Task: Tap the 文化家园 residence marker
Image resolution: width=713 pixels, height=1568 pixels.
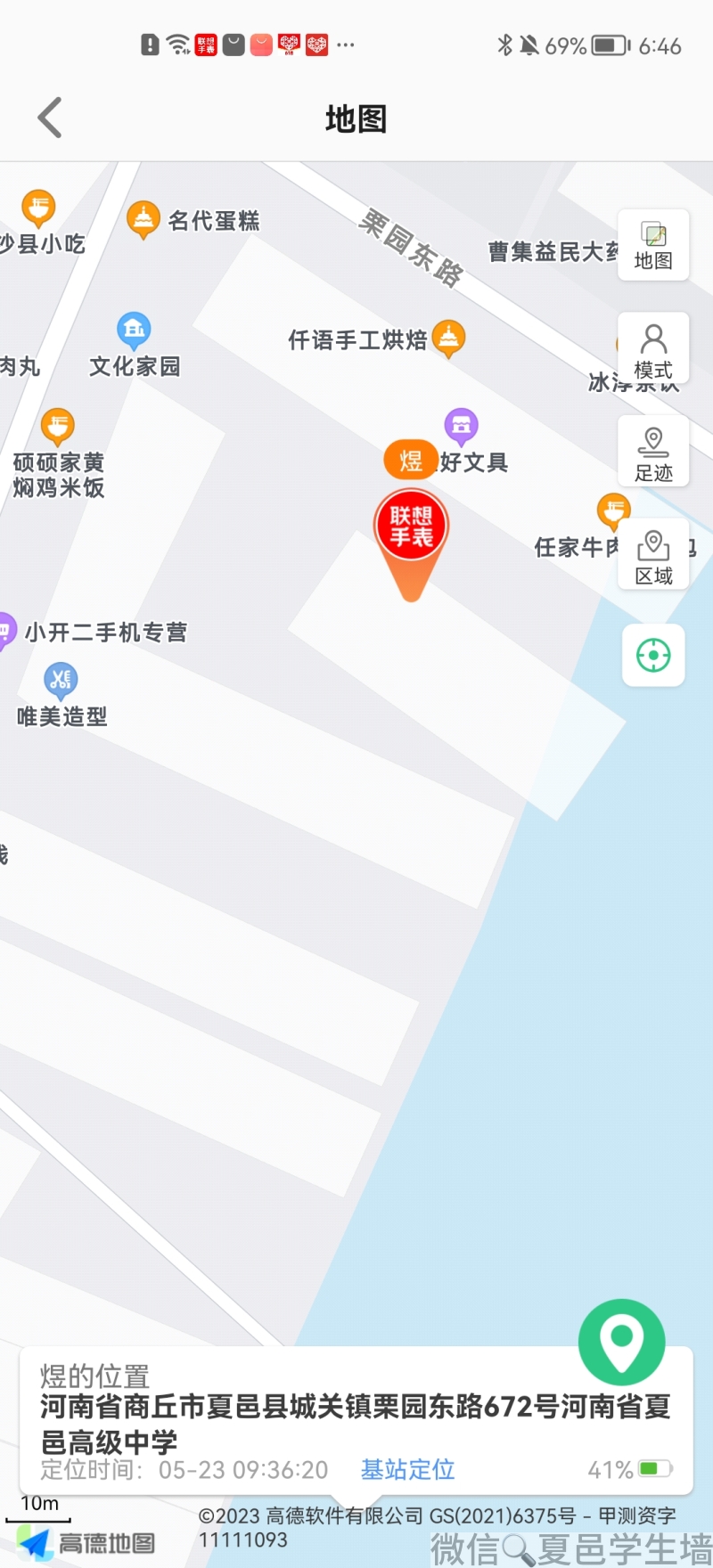Action: (134, 331)
